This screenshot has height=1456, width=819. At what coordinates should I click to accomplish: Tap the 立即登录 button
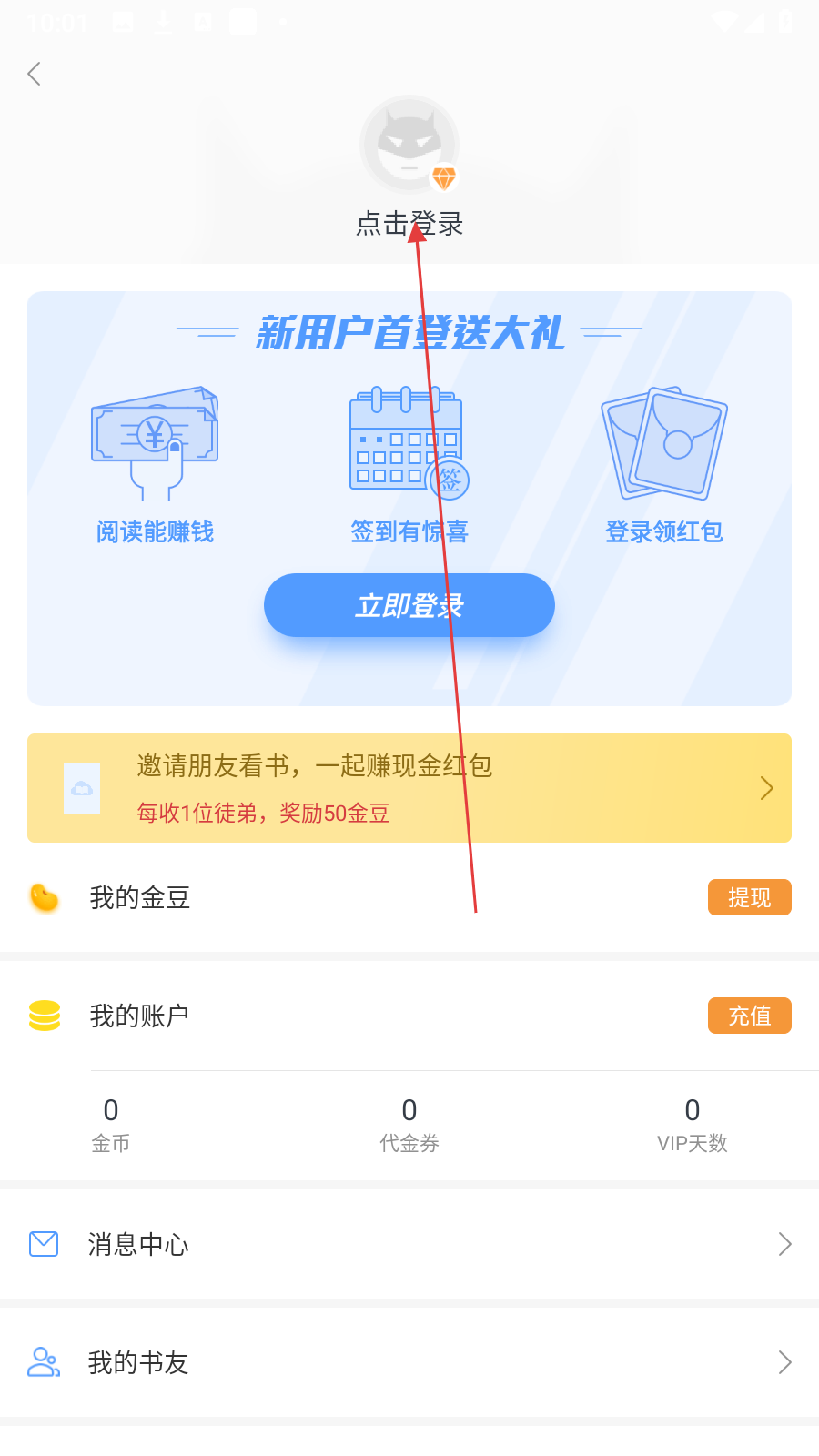click(409, 605)
